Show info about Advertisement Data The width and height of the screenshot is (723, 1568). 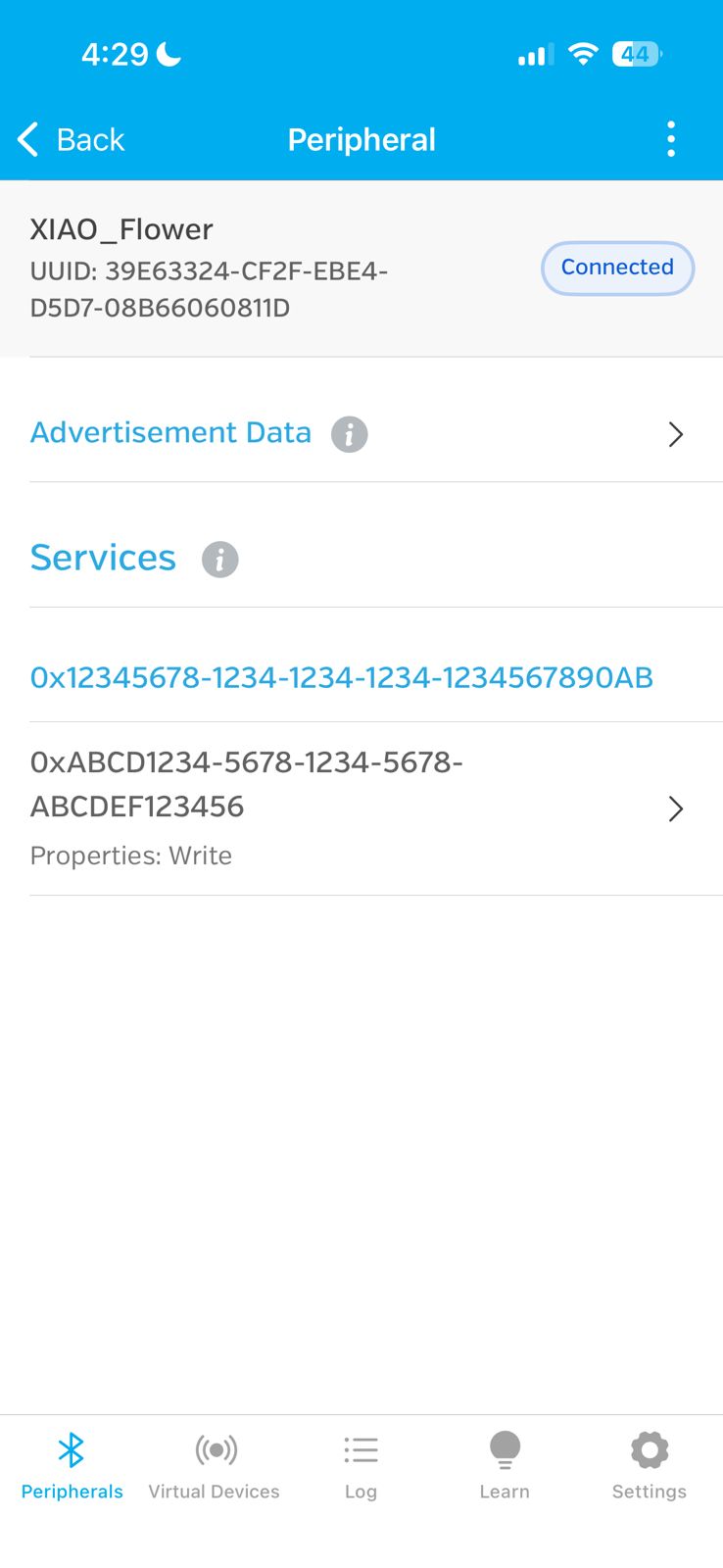click(x=350, y=434)
